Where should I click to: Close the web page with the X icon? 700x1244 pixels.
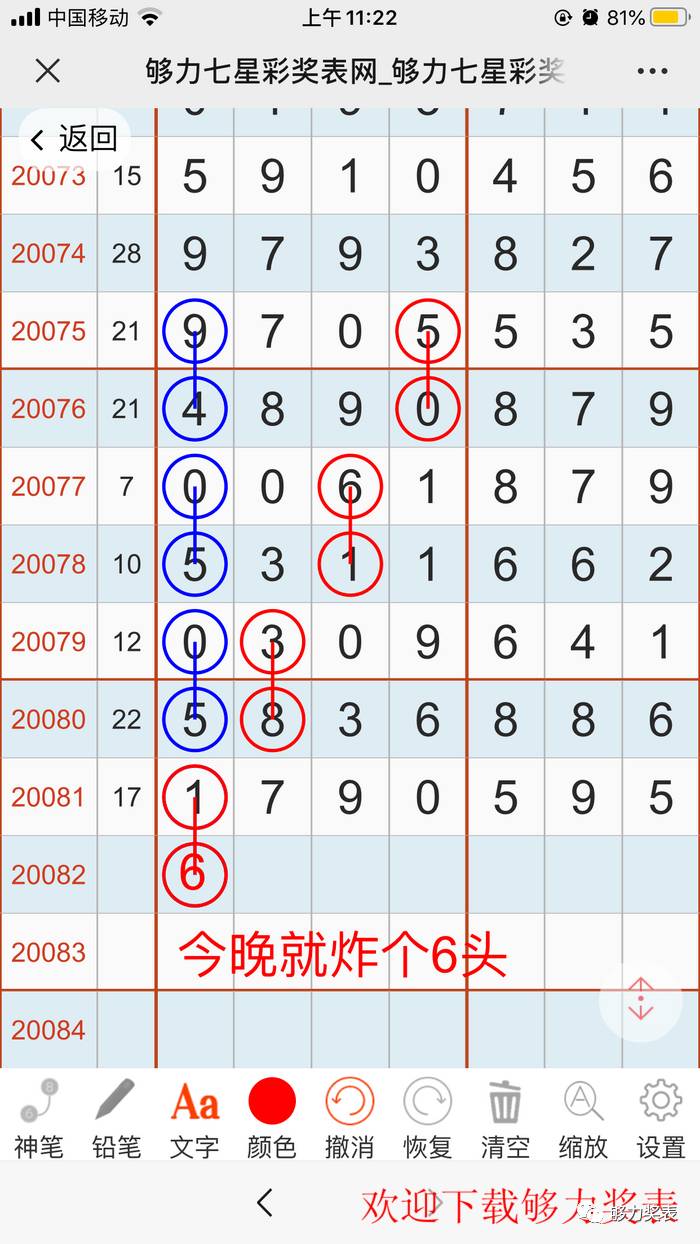click(x=48, y=71)
